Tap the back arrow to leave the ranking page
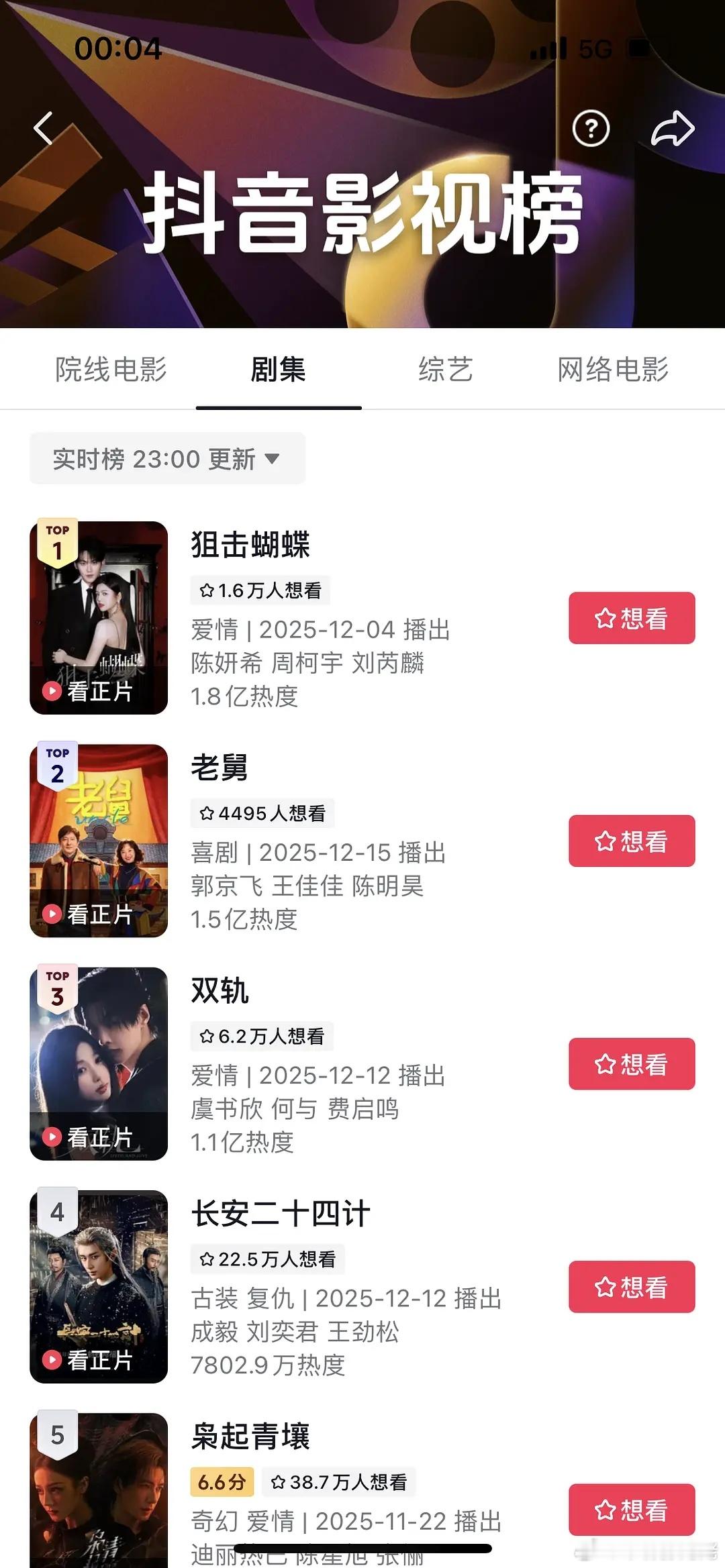Screen dimensions: 725x1568 tap(44, 129)
